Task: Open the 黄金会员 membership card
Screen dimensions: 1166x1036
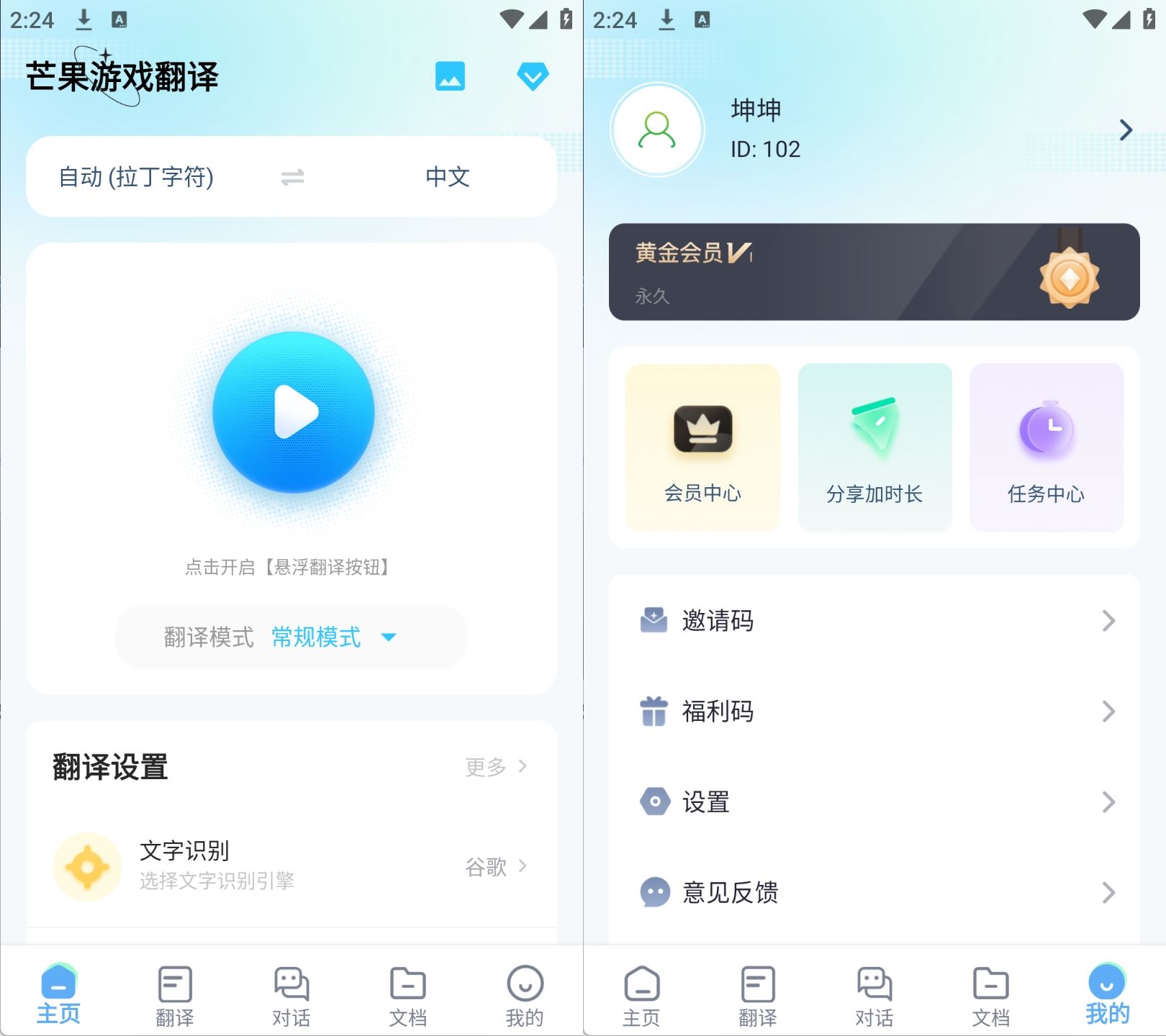Action: point(874,272)
